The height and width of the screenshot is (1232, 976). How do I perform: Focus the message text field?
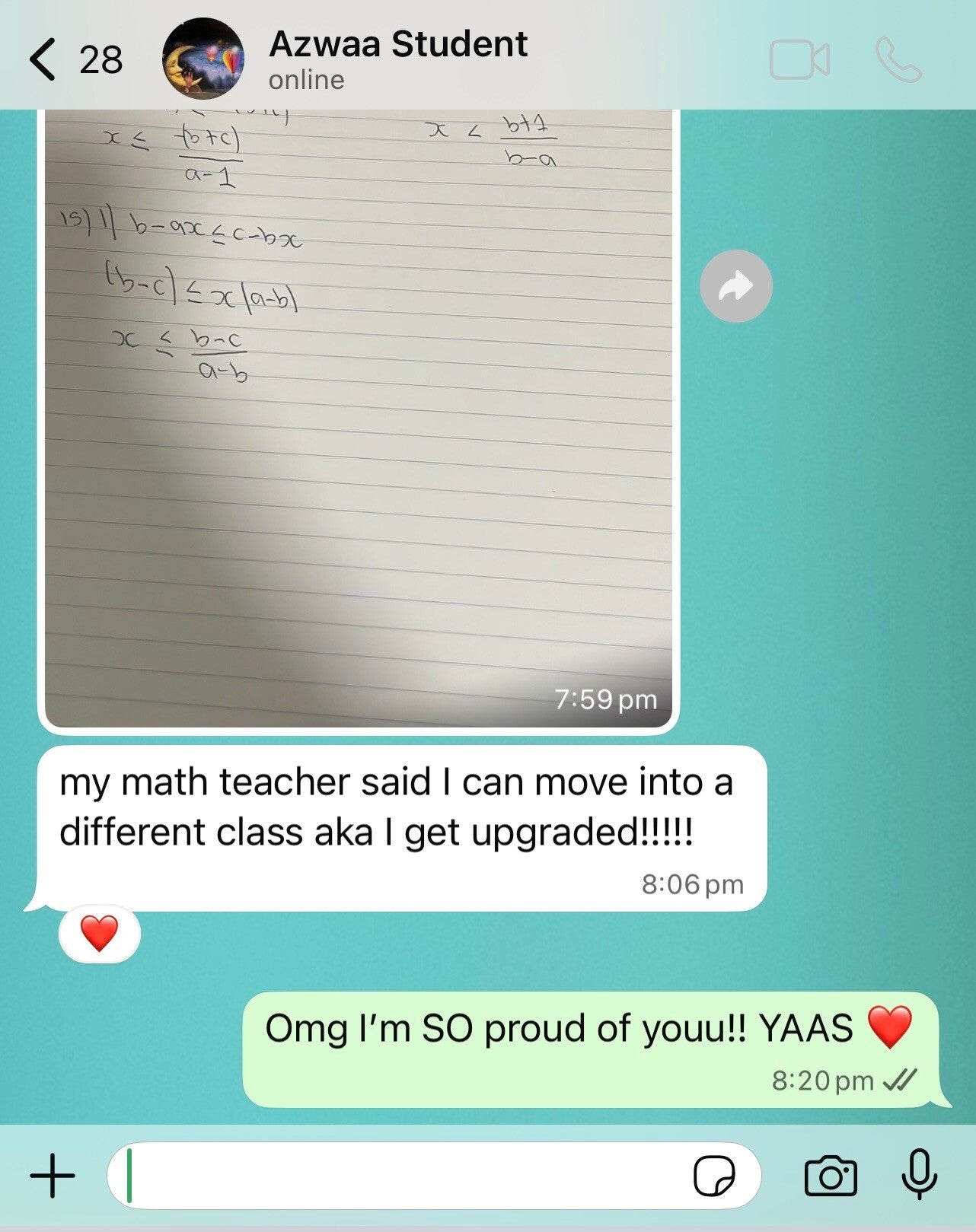click(x=396, y=1176)
